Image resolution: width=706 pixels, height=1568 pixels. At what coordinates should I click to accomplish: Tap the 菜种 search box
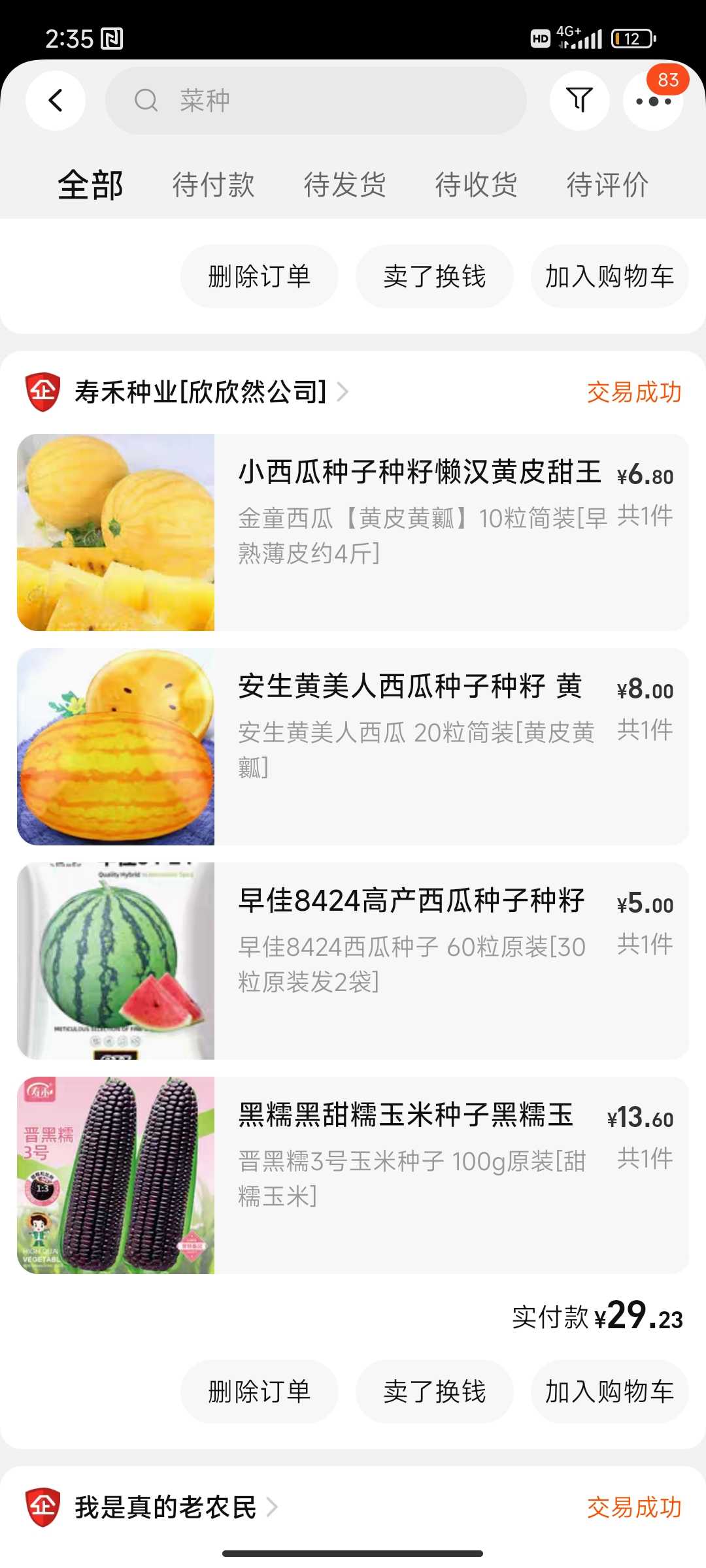[316, 101]
